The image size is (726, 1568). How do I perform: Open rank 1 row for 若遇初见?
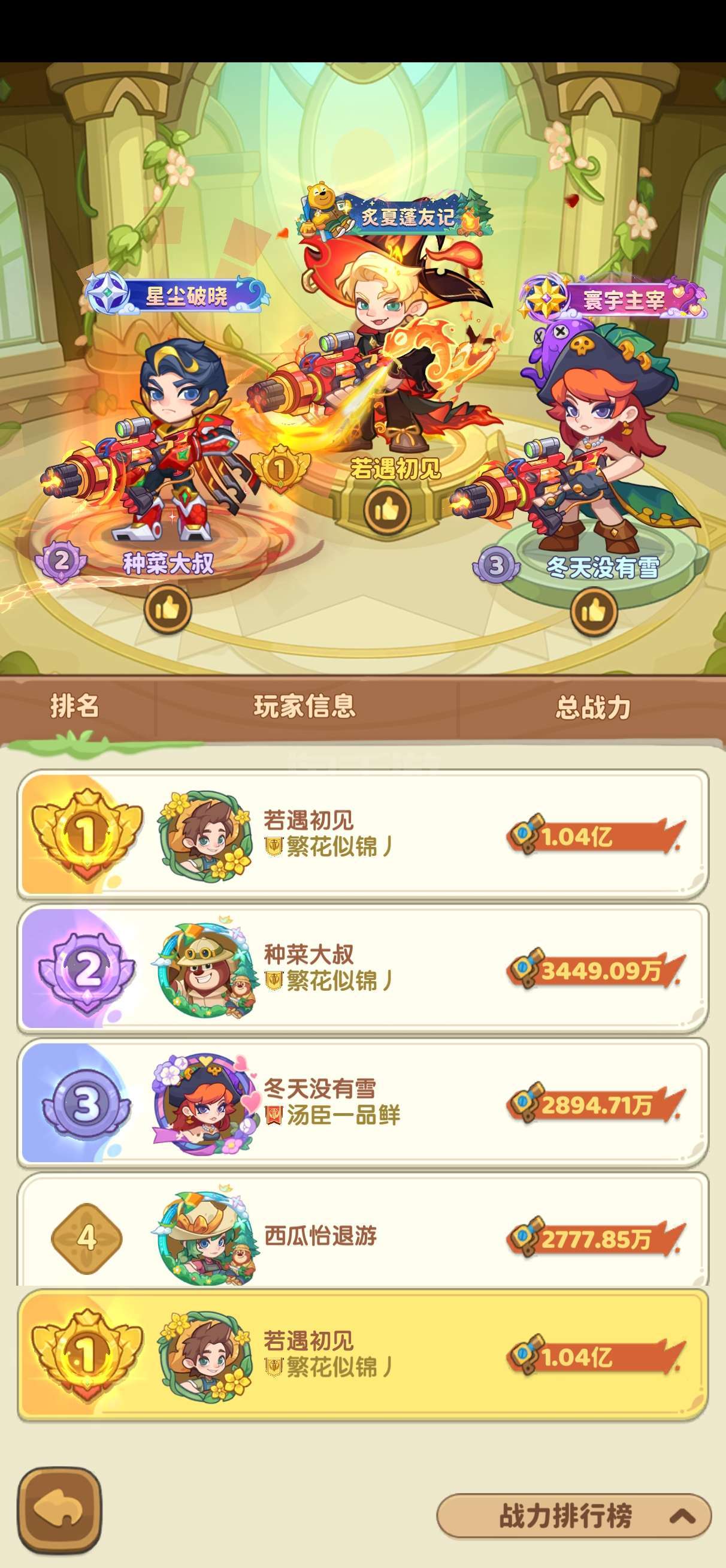(x=364, y=834)
